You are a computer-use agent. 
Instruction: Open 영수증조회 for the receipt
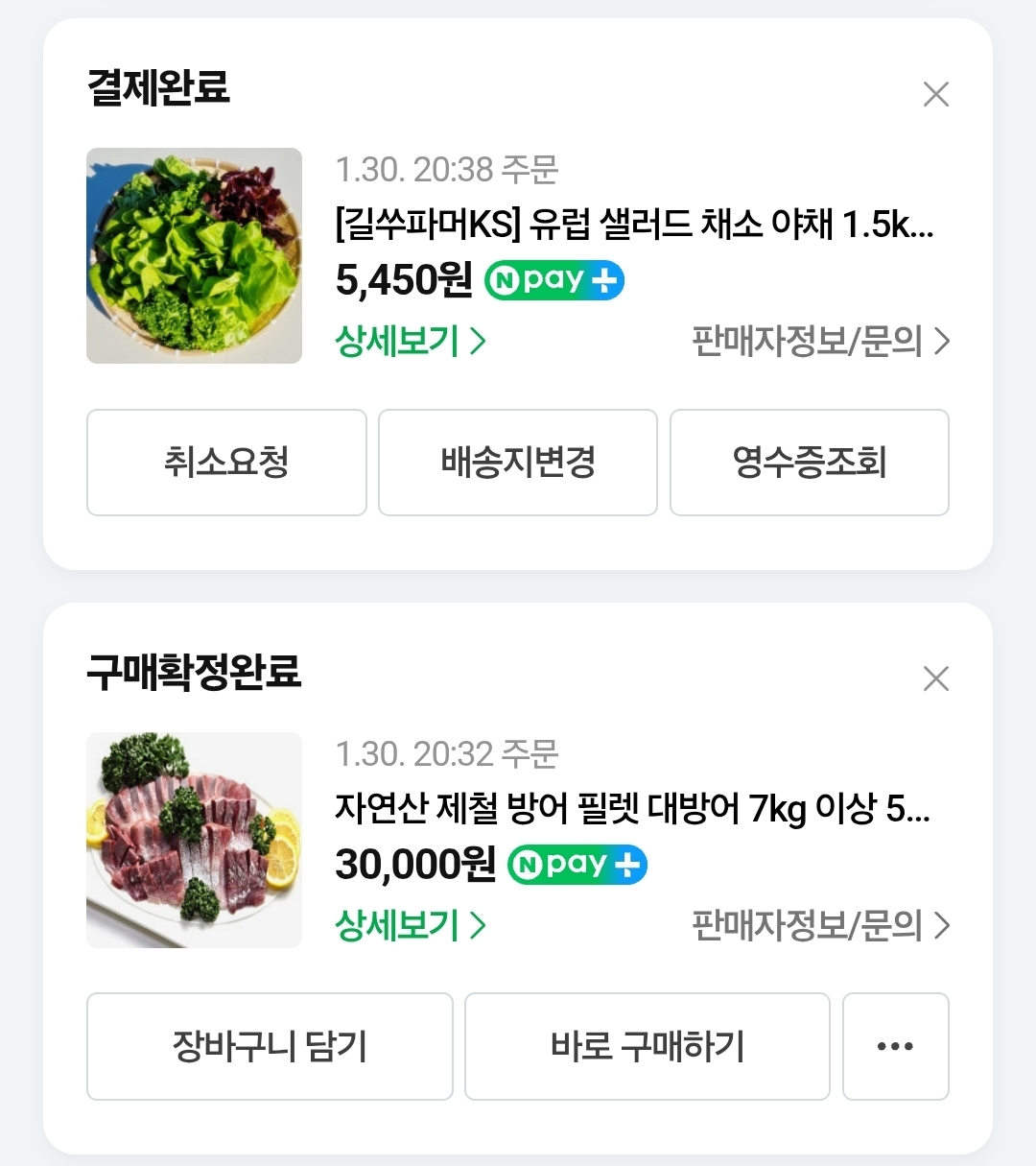pos(809,463)
